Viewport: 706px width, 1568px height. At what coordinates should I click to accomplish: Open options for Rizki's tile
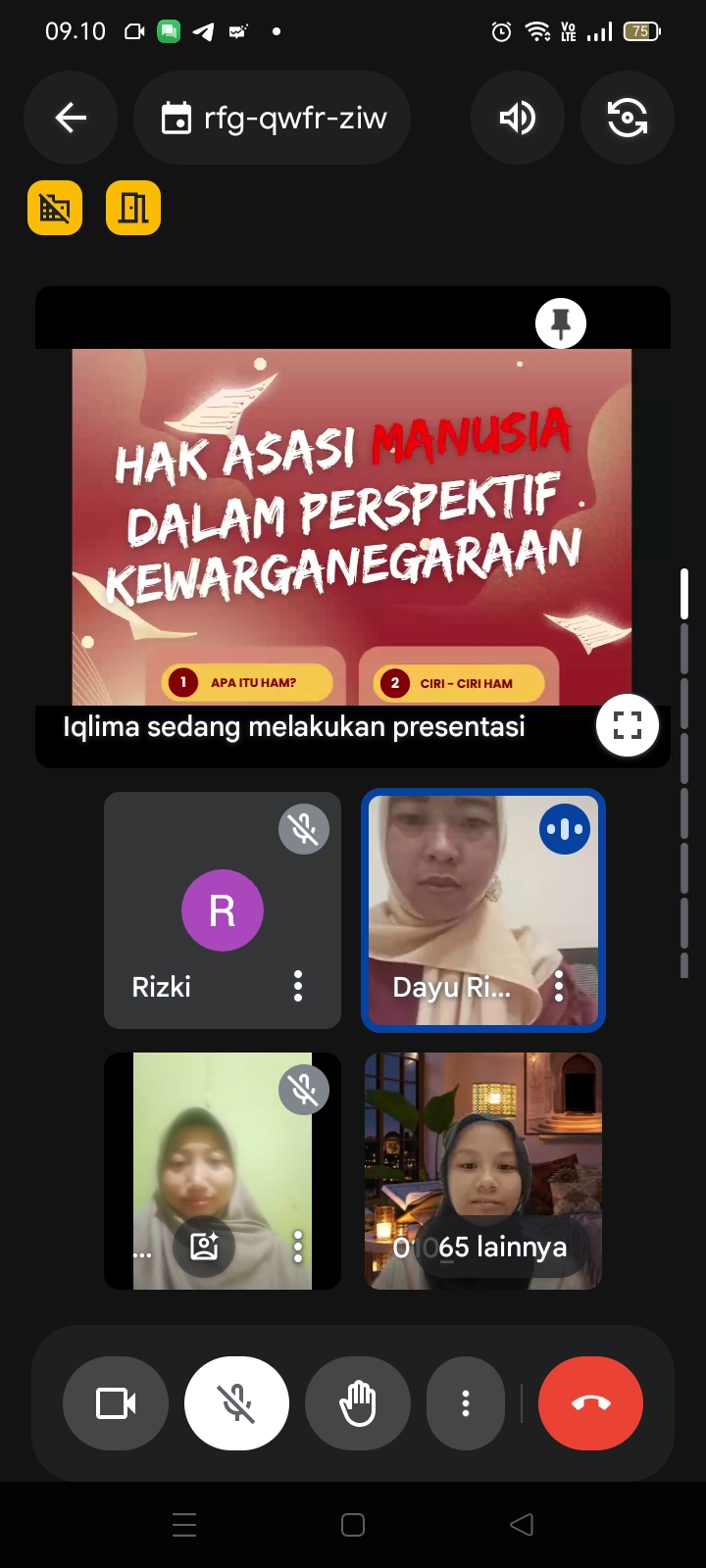point(298,986)
